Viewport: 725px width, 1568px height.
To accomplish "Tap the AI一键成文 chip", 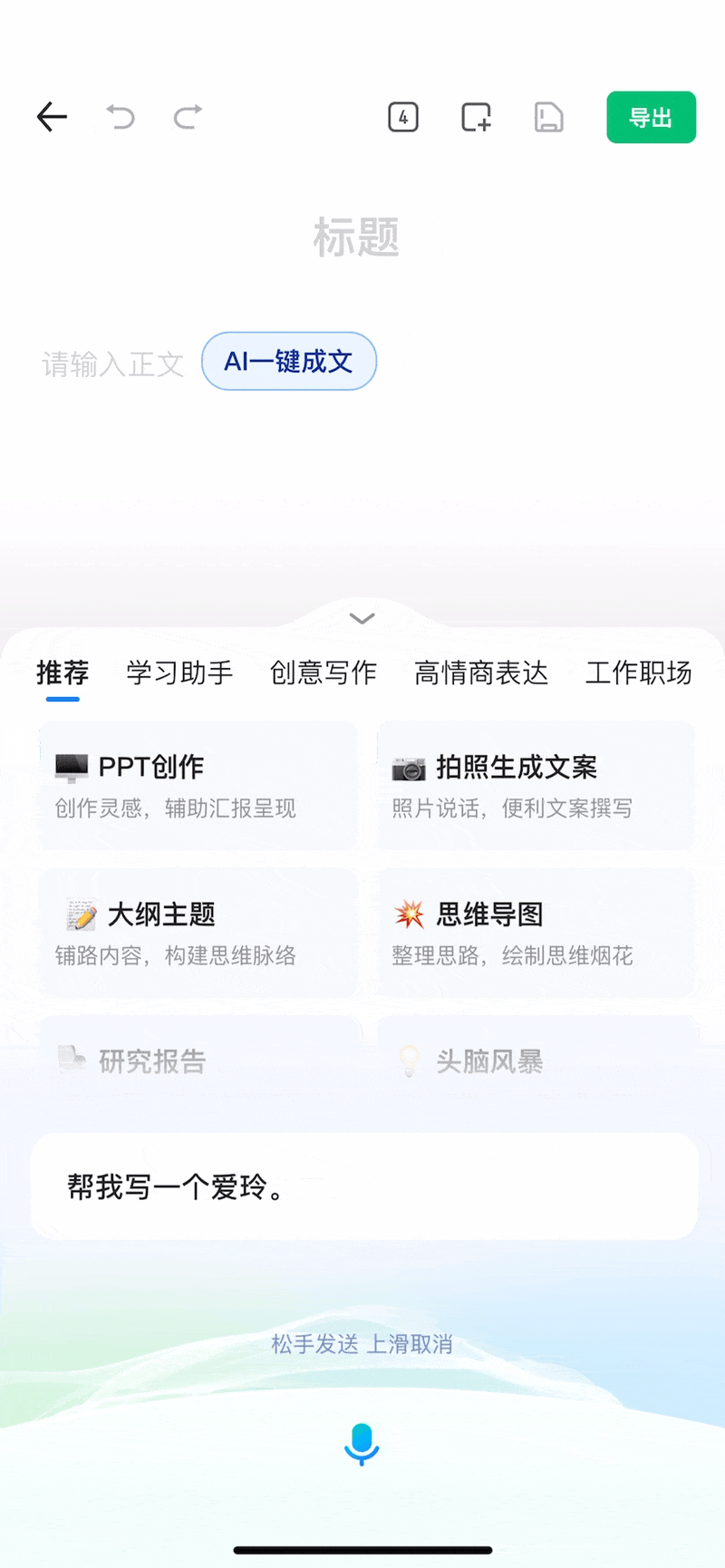I will [288, 361].
